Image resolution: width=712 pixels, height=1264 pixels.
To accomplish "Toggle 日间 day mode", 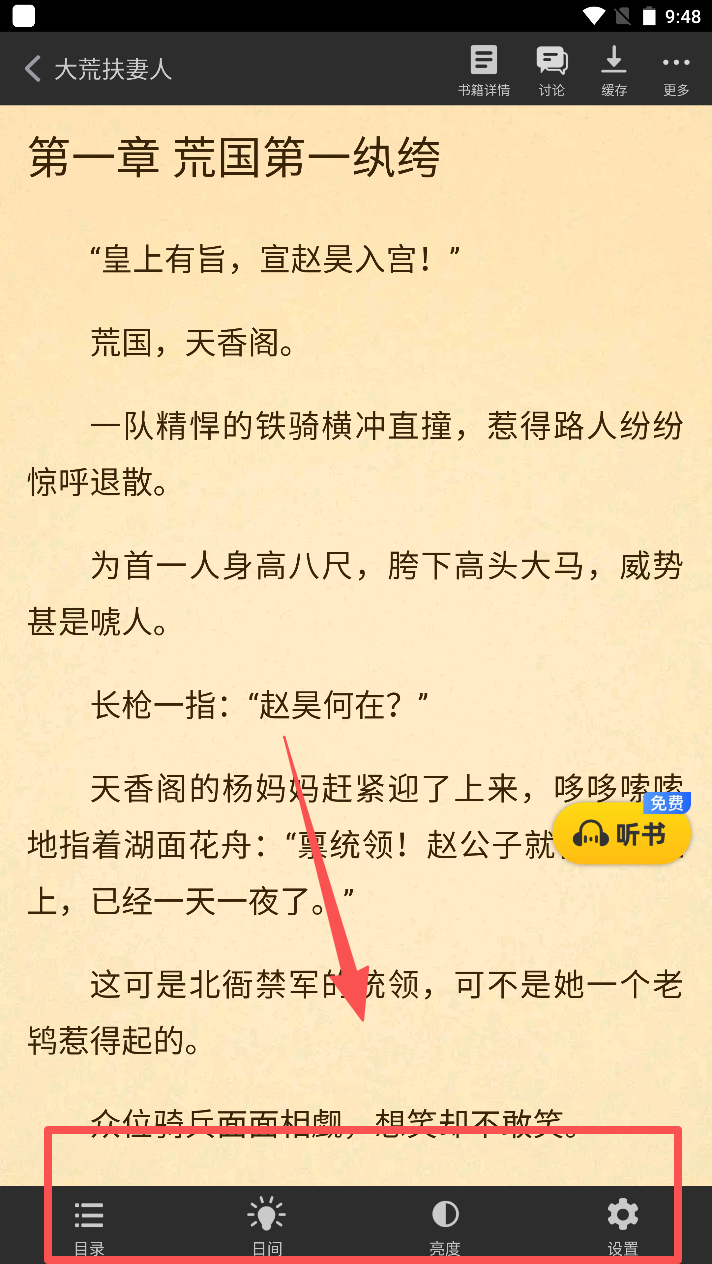I will pos(266,1226).
